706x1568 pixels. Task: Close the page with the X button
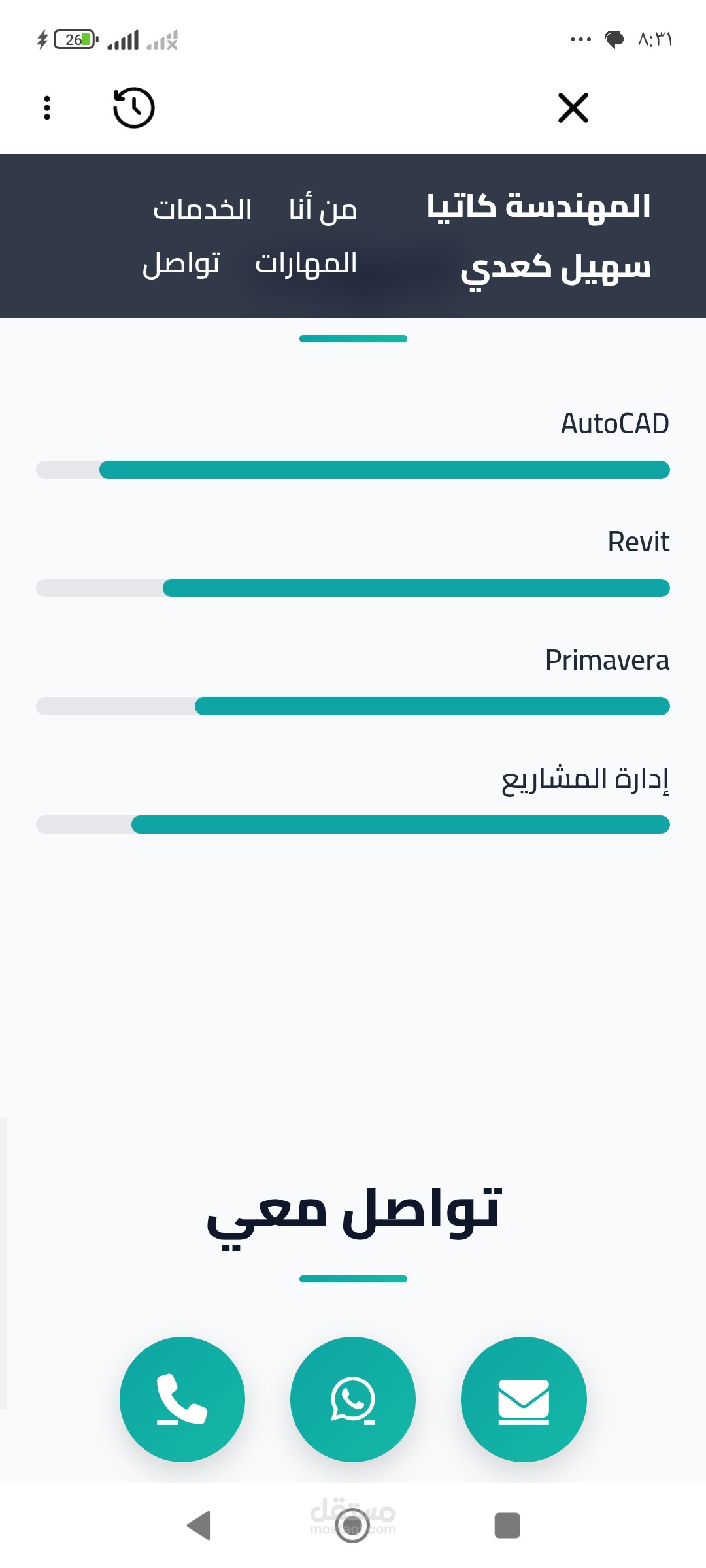click(573, 108)
